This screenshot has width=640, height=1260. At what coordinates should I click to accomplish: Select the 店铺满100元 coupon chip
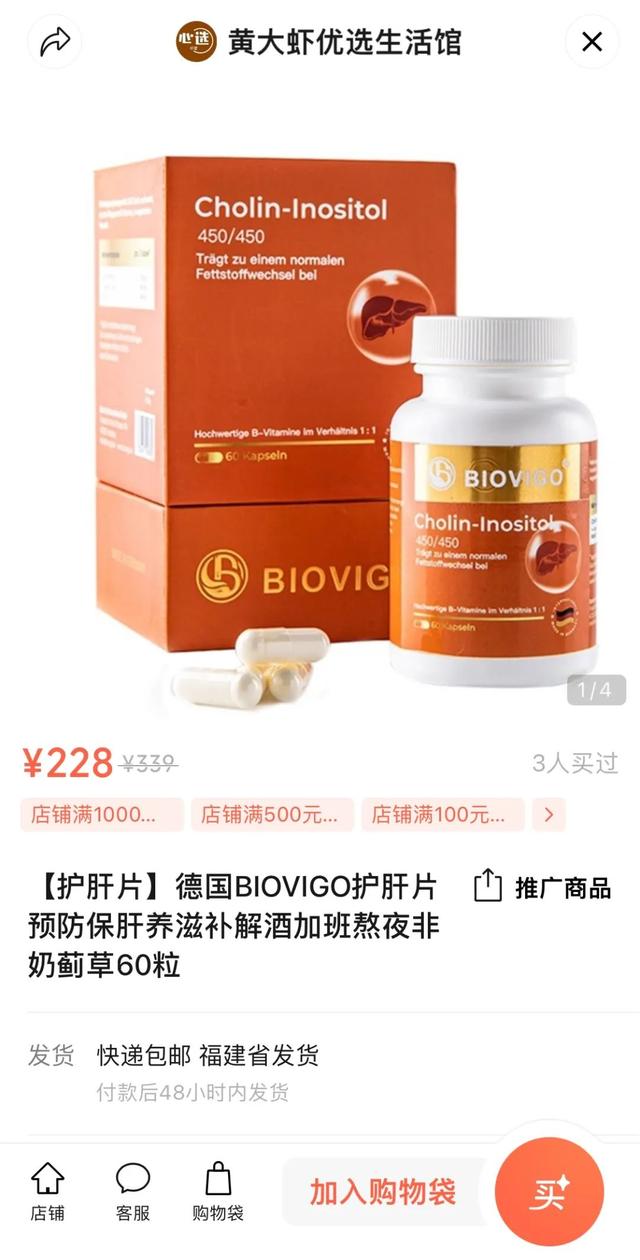click(x=443, y=814)
